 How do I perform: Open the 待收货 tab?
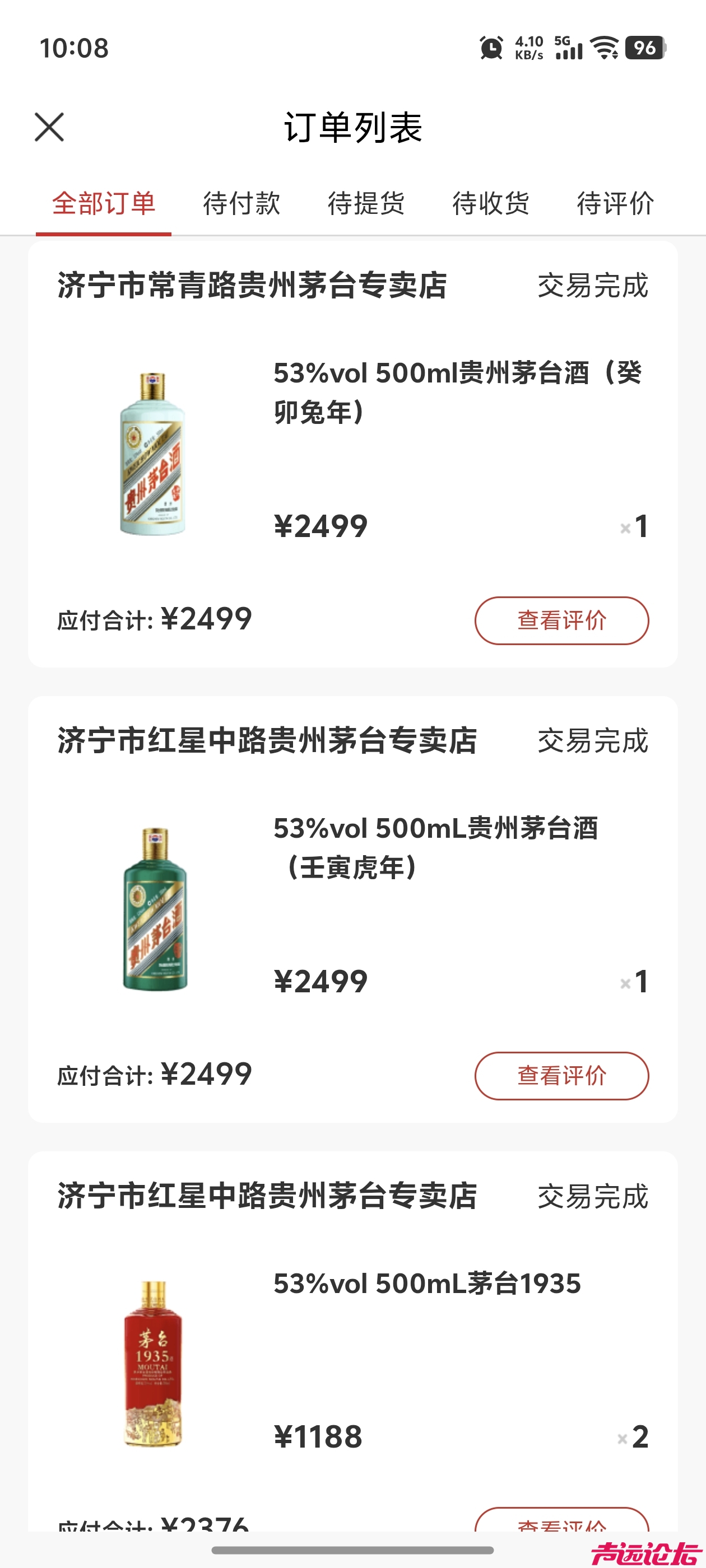(x=490, y=203)
